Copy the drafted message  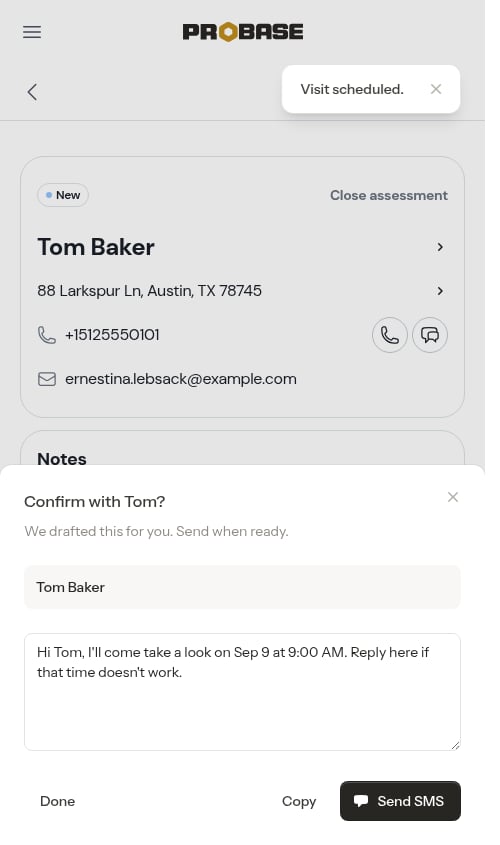pyautogui.click(x=299, y=801)
